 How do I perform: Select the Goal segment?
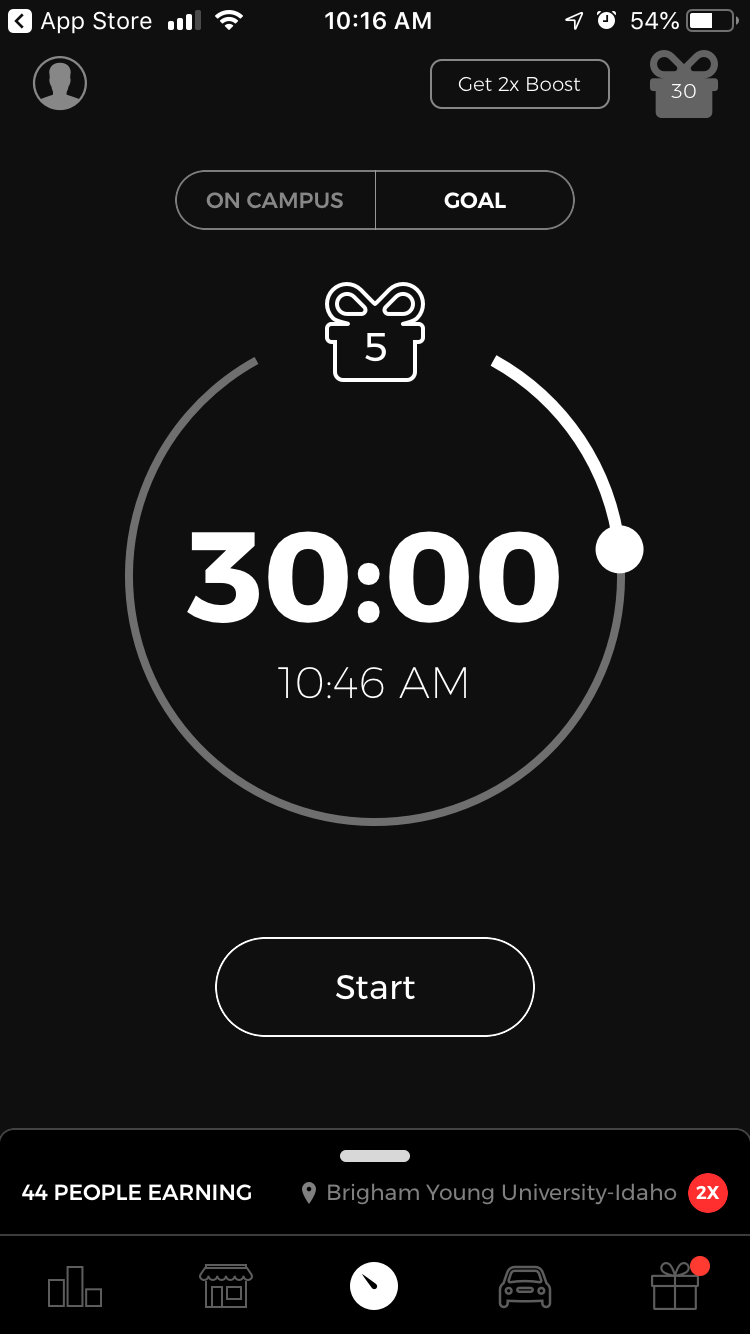475,200
